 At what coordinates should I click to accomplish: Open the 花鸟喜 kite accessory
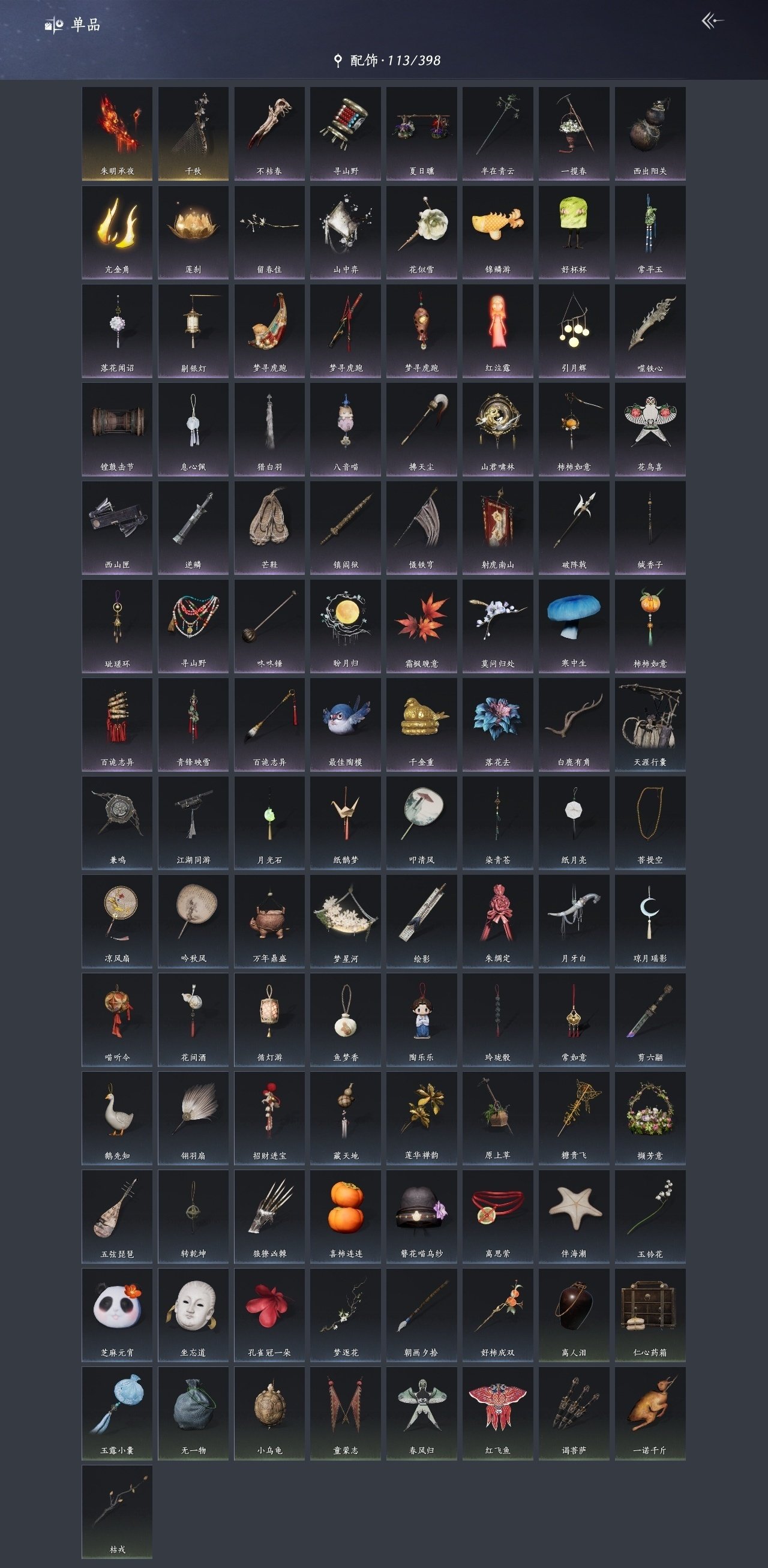tap(650, 429)
